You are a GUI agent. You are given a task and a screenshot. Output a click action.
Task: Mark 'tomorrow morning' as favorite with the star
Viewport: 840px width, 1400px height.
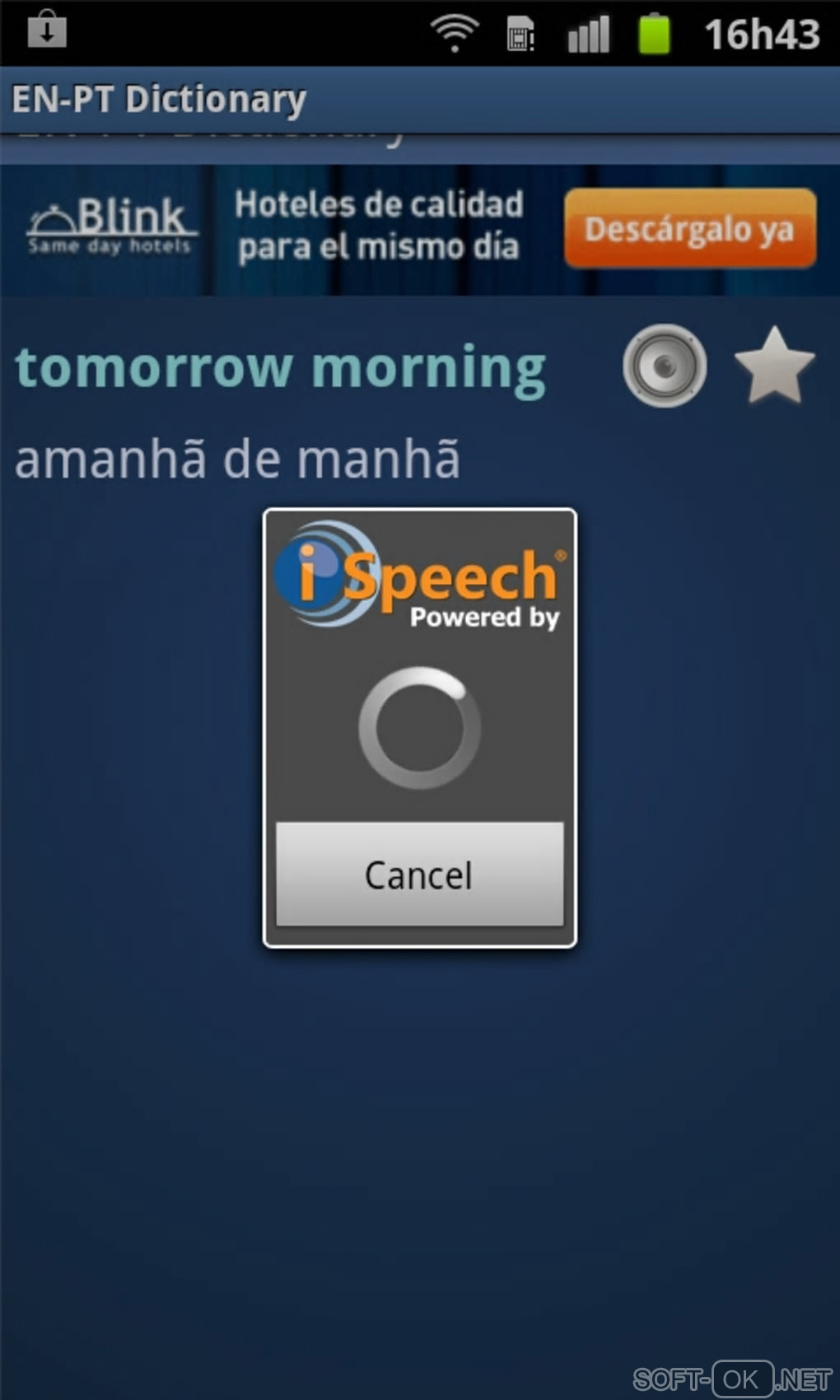click(773, 367)
